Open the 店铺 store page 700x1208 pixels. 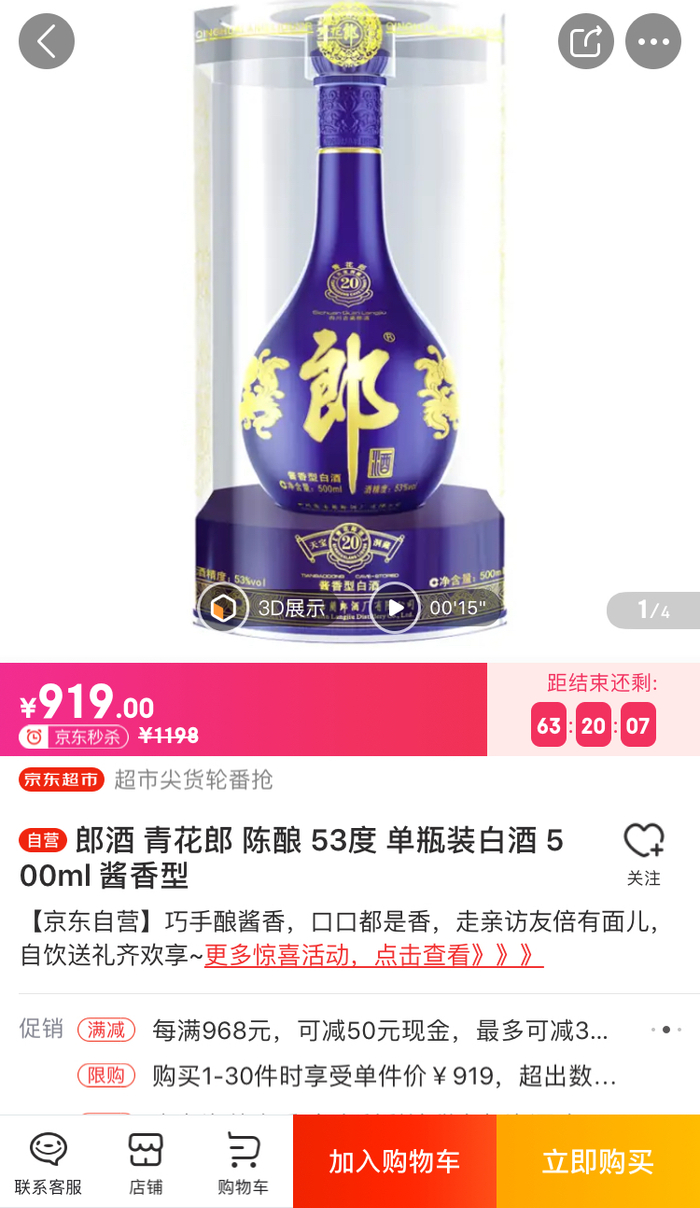146,1163
